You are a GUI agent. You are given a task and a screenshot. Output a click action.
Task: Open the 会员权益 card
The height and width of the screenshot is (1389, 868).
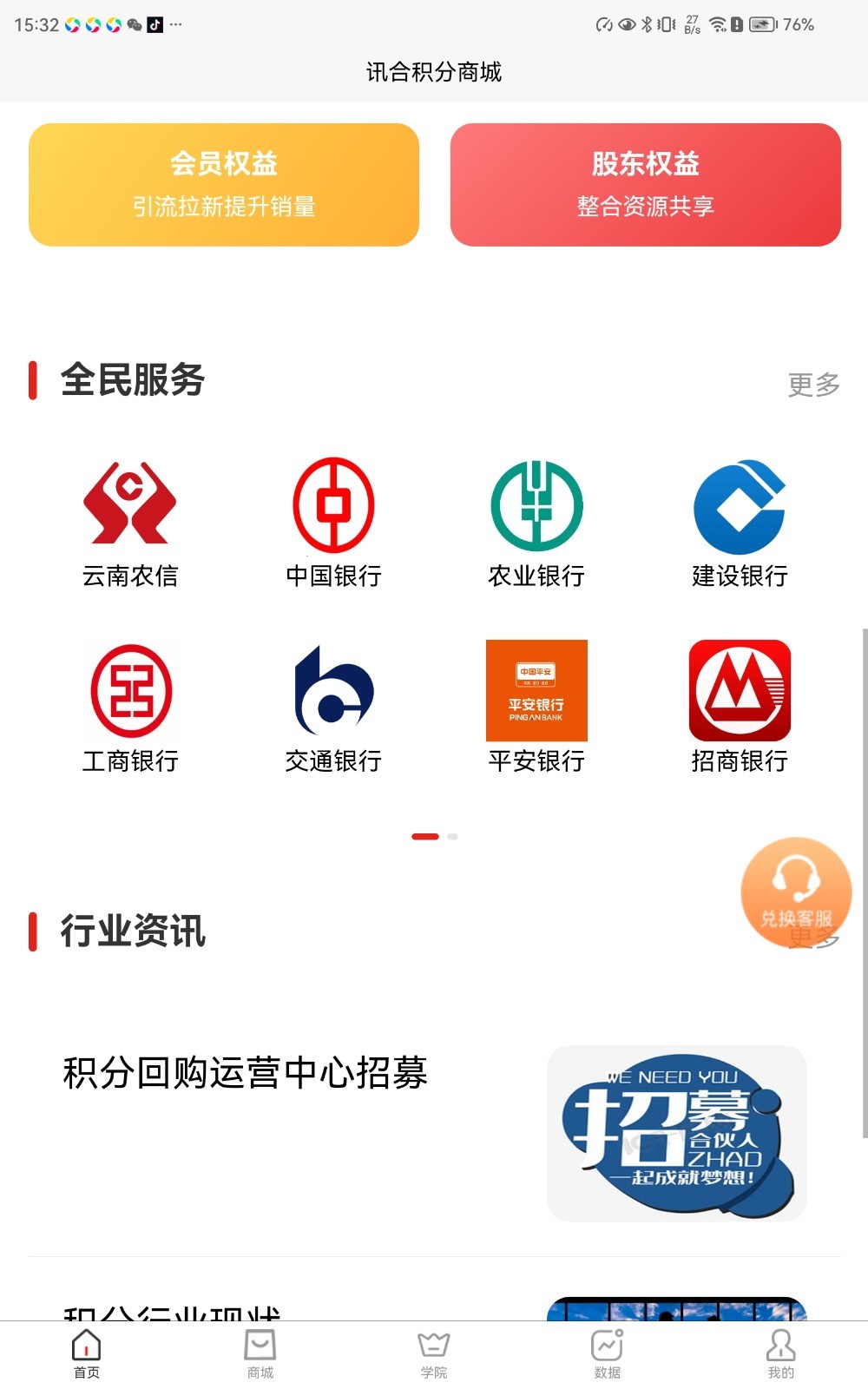click(224, 184)
